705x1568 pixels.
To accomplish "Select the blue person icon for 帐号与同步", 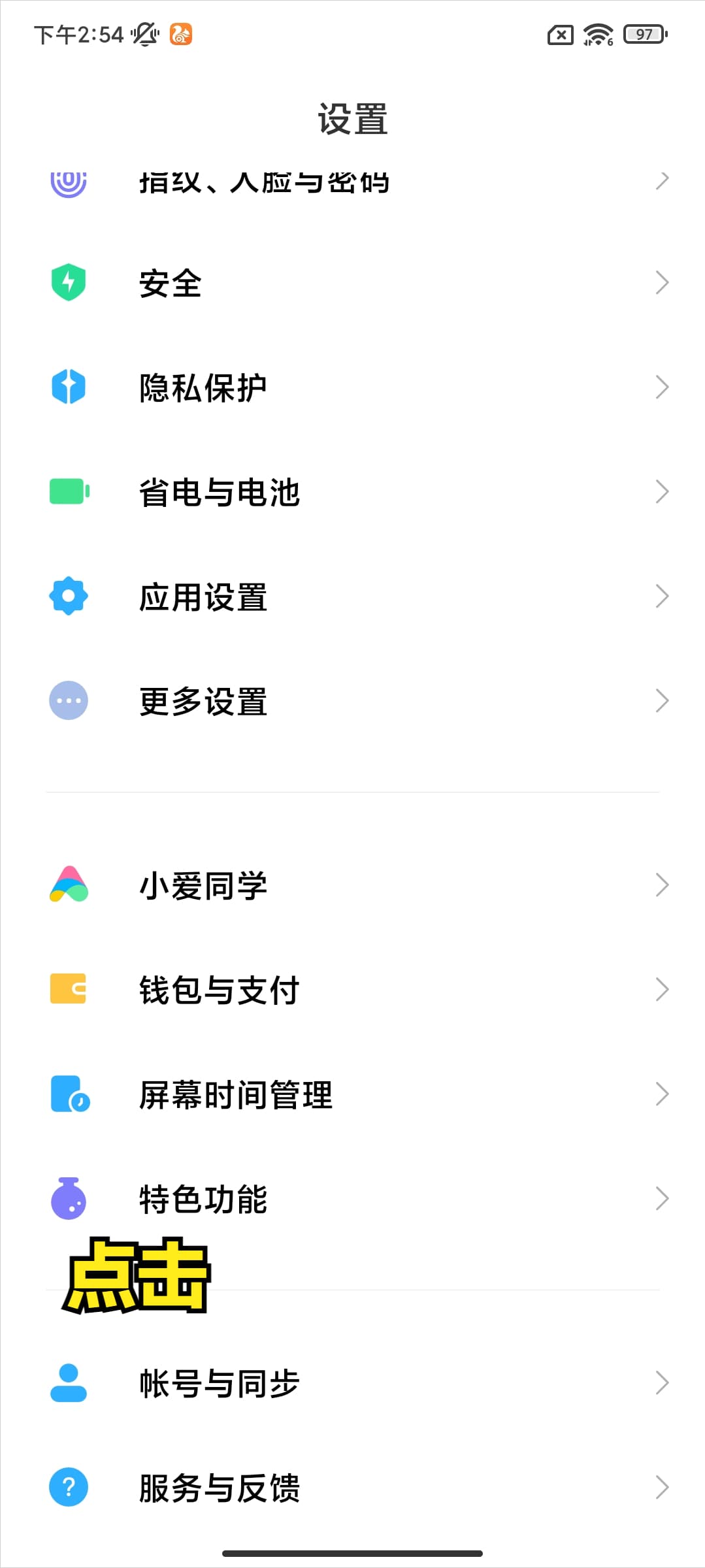I will tap(67, 1382).
